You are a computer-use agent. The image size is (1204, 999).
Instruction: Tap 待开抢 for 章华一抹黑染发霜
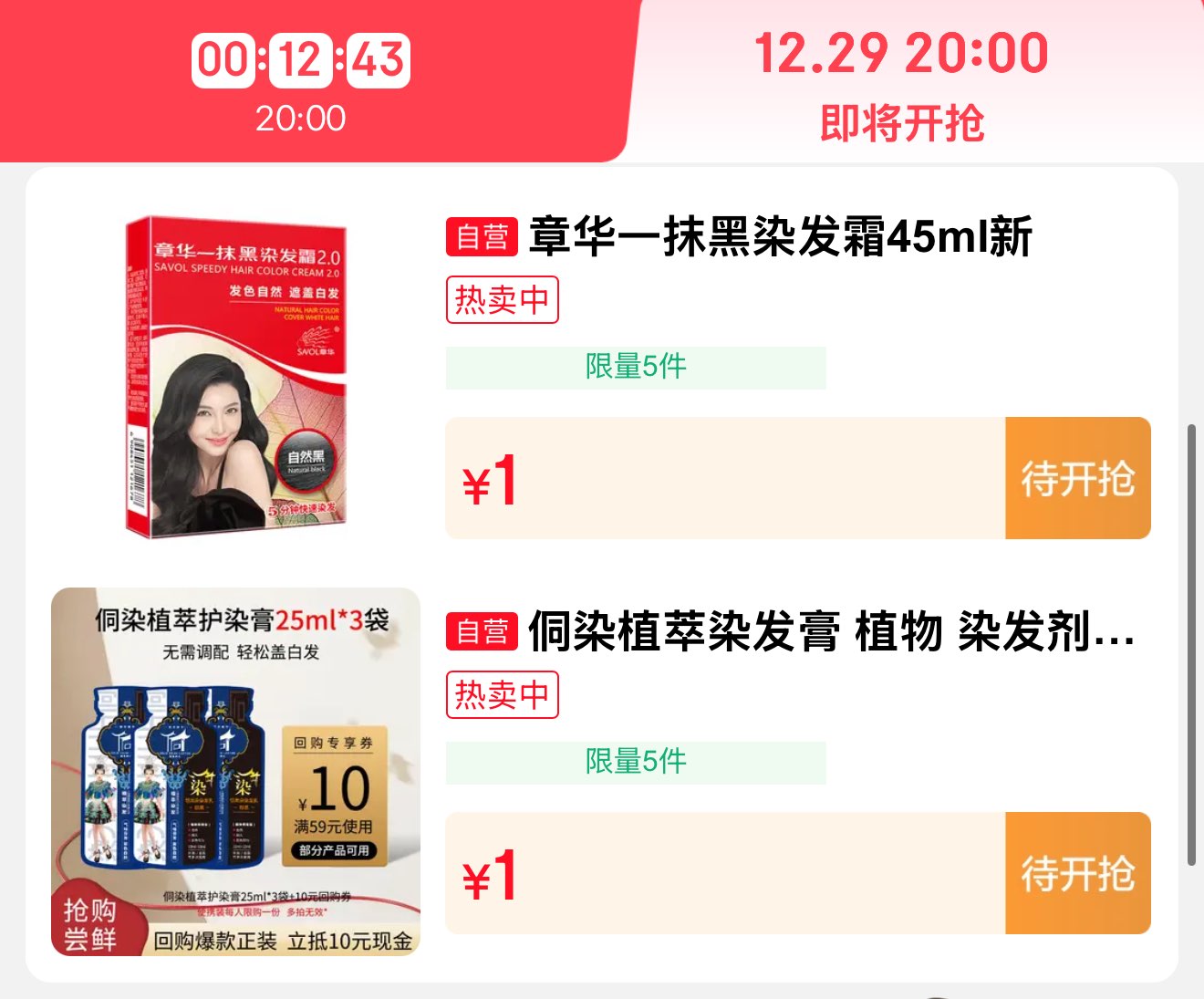pyautogui.click(x=1077, y=479)
